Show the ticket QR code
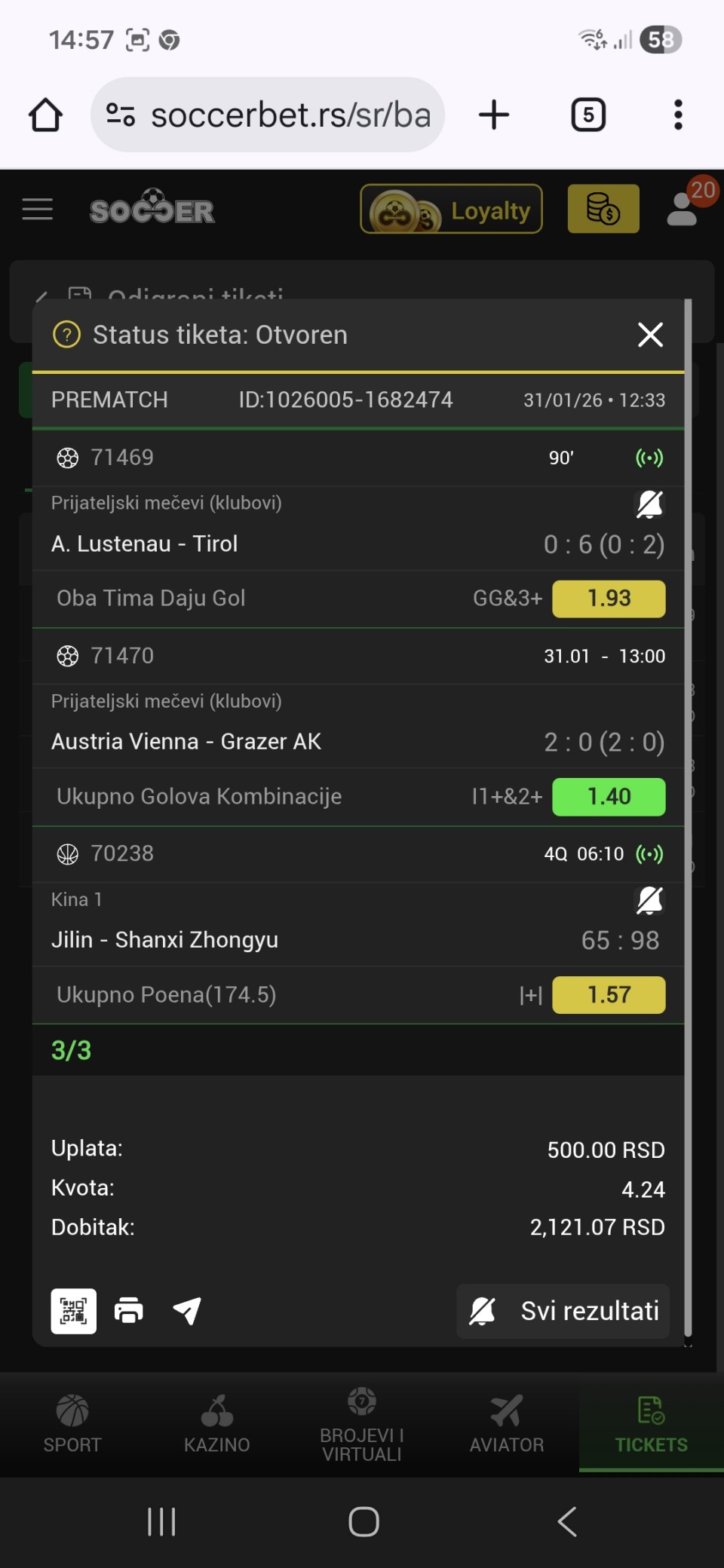This screenshot has width=724, height=1568. [73, 1311]
